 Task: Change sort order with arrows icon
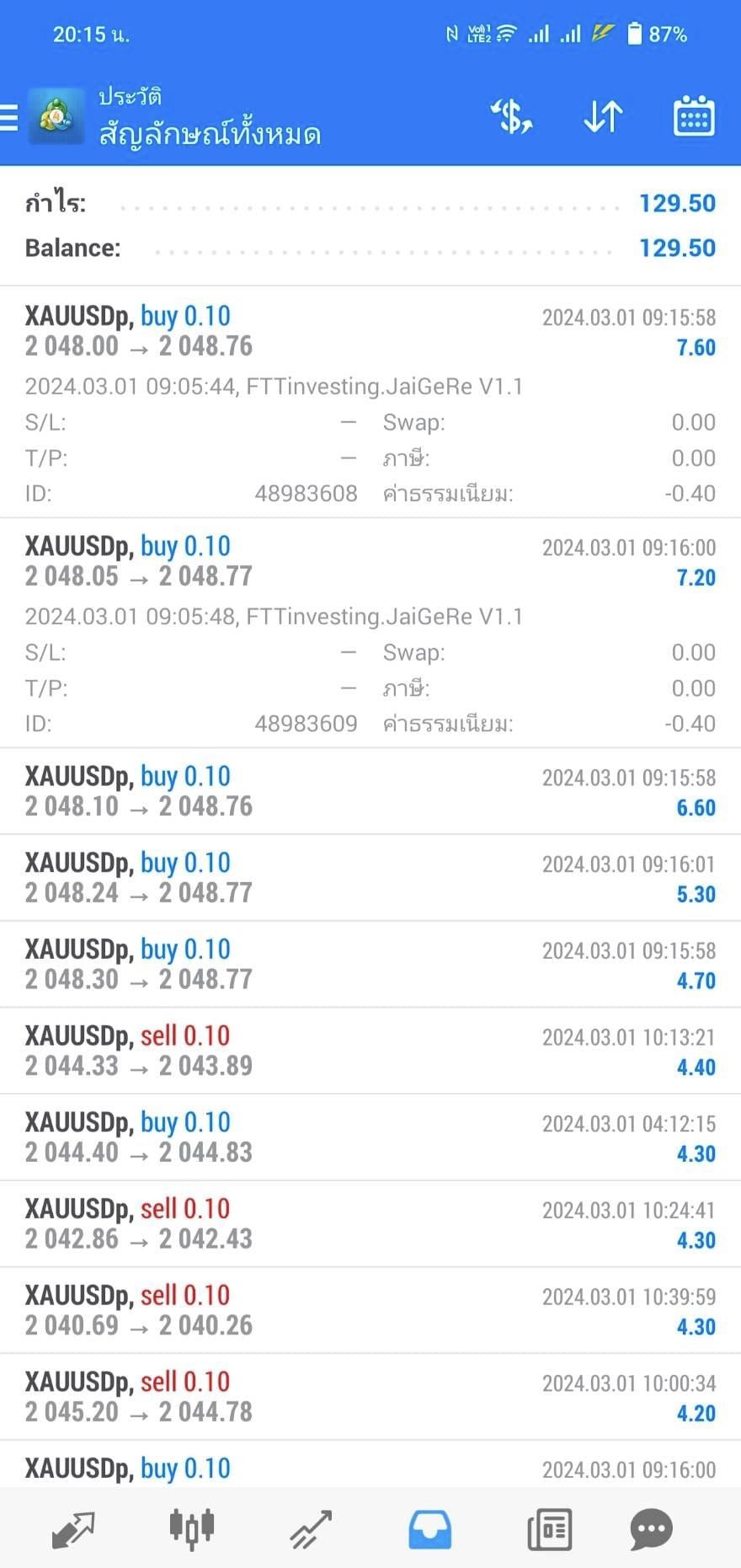(x=603, y=117)
